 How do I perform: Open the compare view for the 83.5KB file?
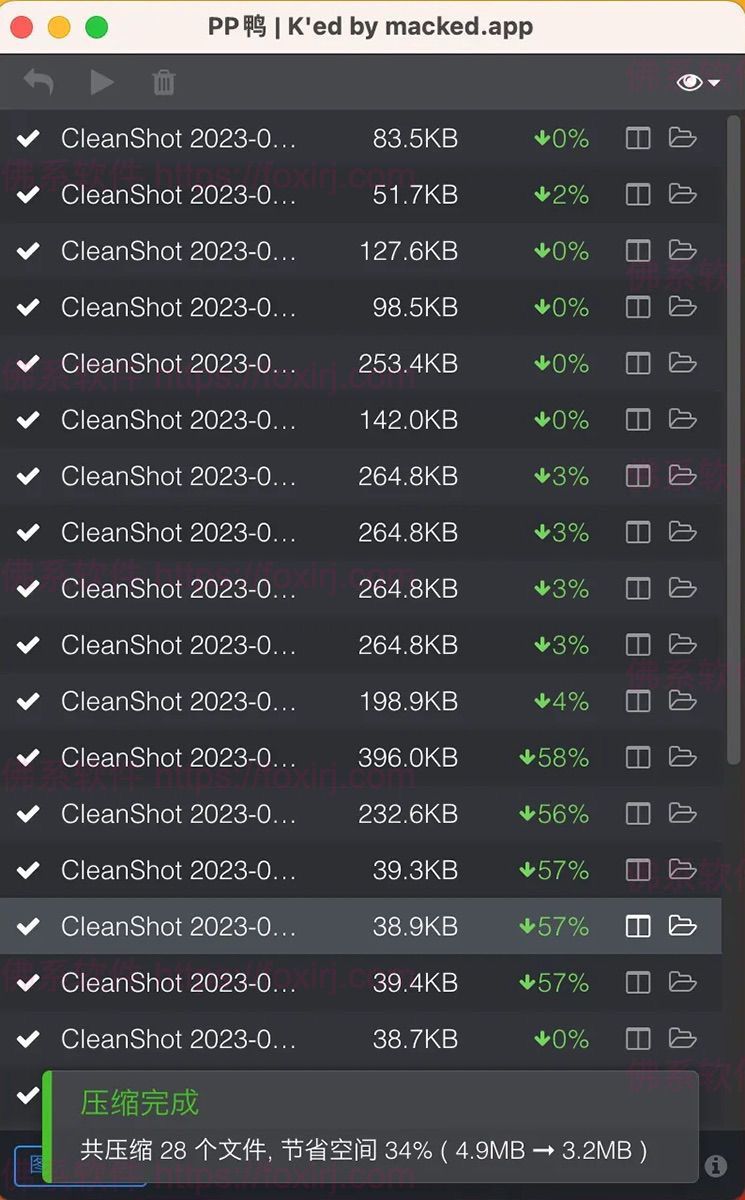coord(638,138)
